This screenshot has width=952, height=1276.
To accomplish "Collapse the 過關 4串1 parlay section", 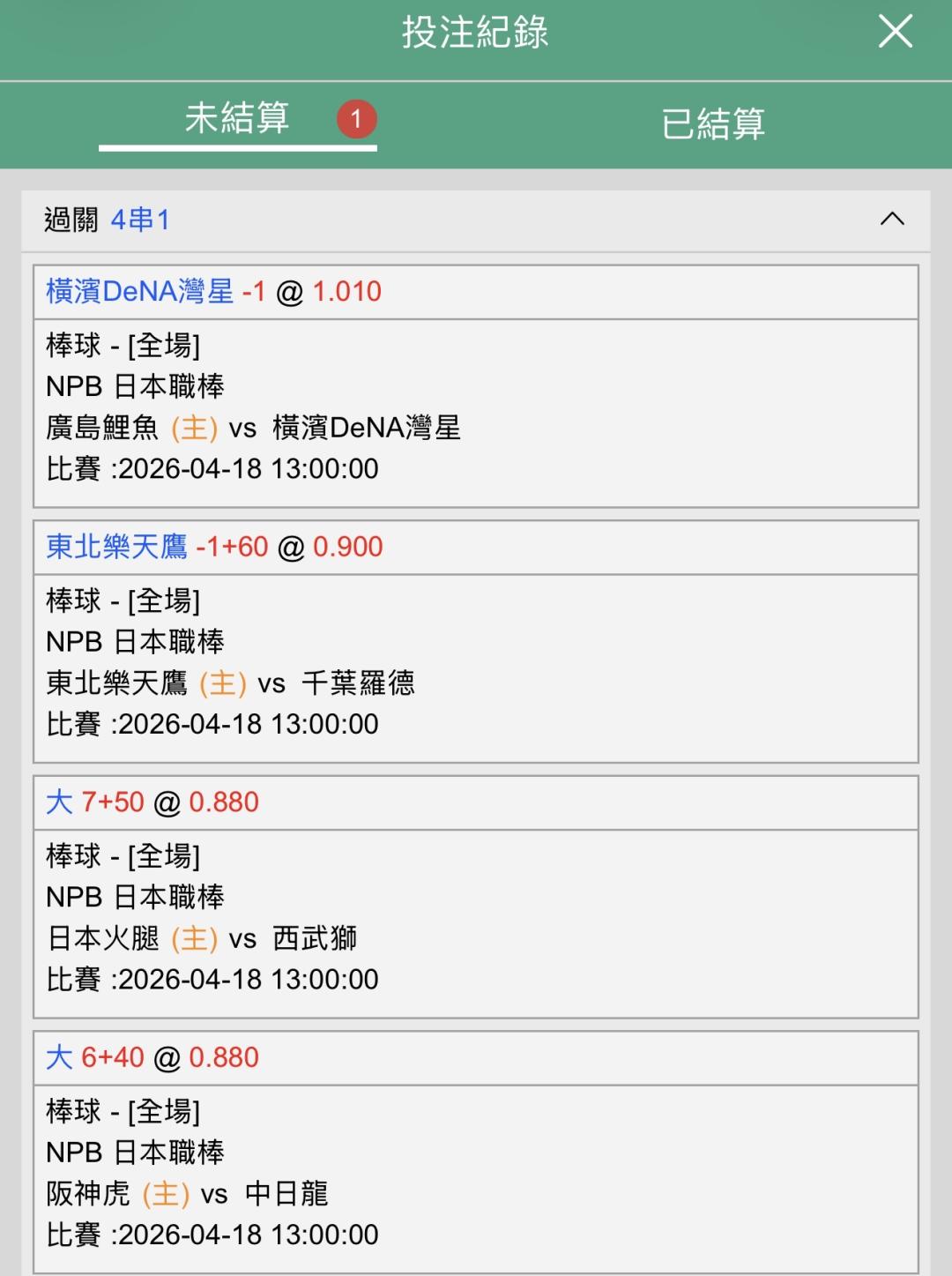I will coord(892,219).
